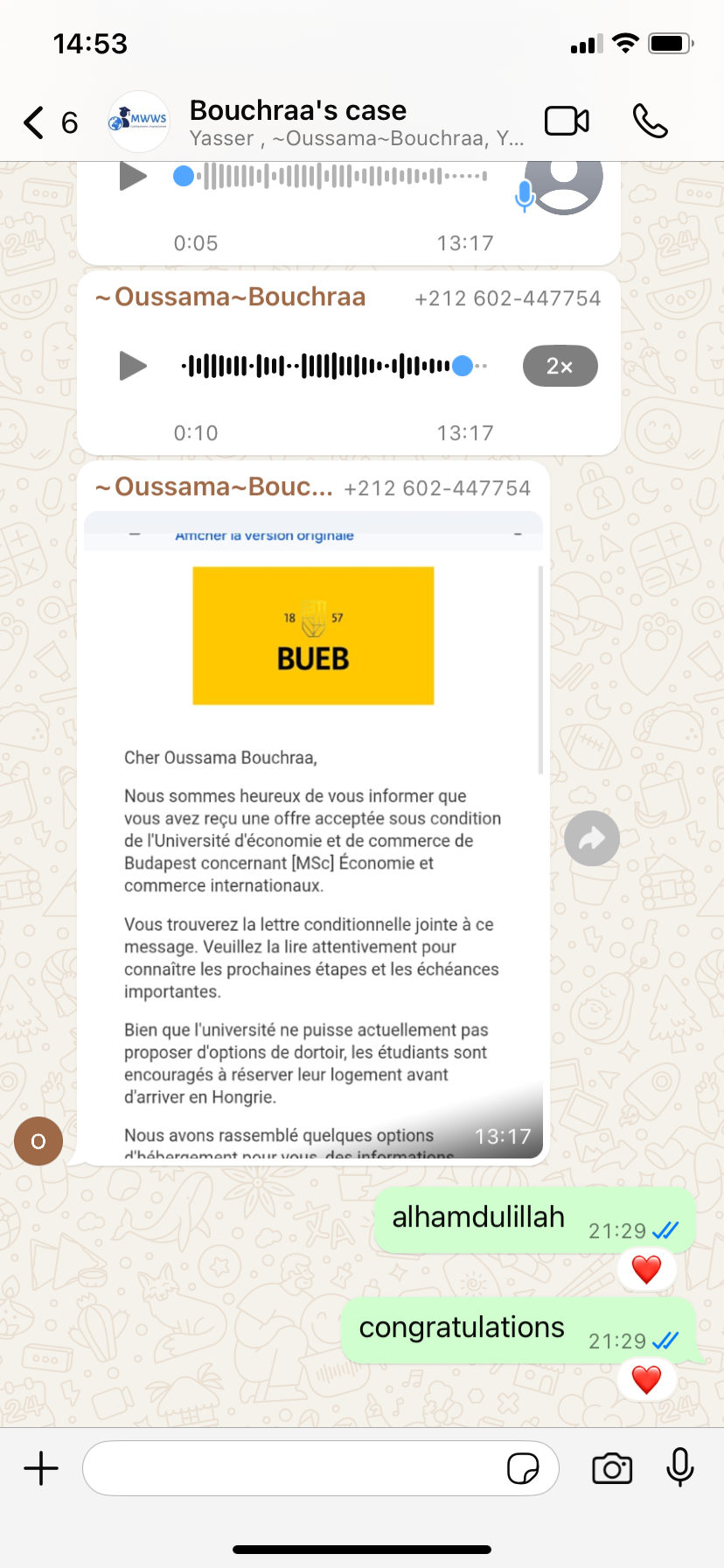View the heart reaction on alhamdulillah
724x1568 pixels.
pyautogui.click(x=646, y=1269)
